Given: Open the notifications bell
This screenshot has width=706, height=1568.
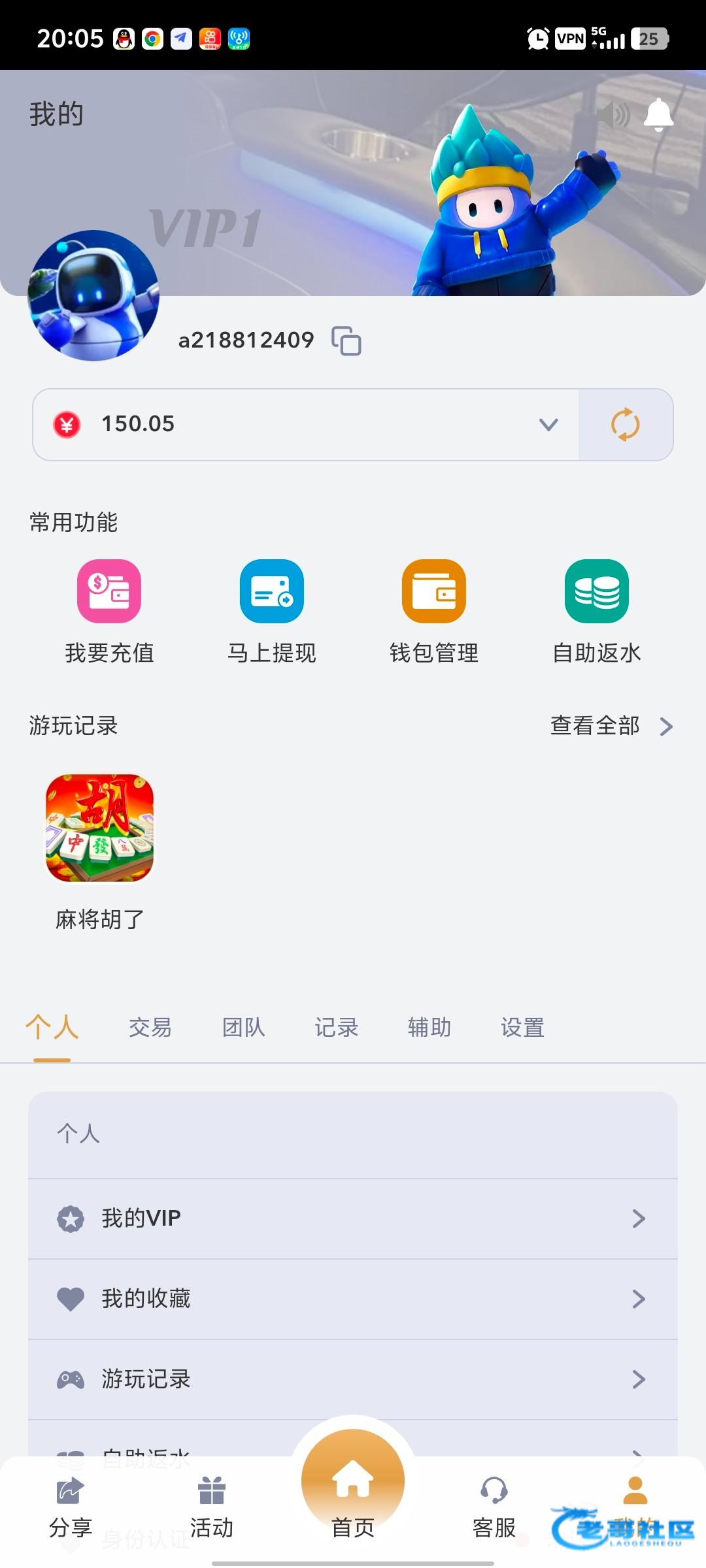Looking at the screenshot, I should [x=658, y=115].
